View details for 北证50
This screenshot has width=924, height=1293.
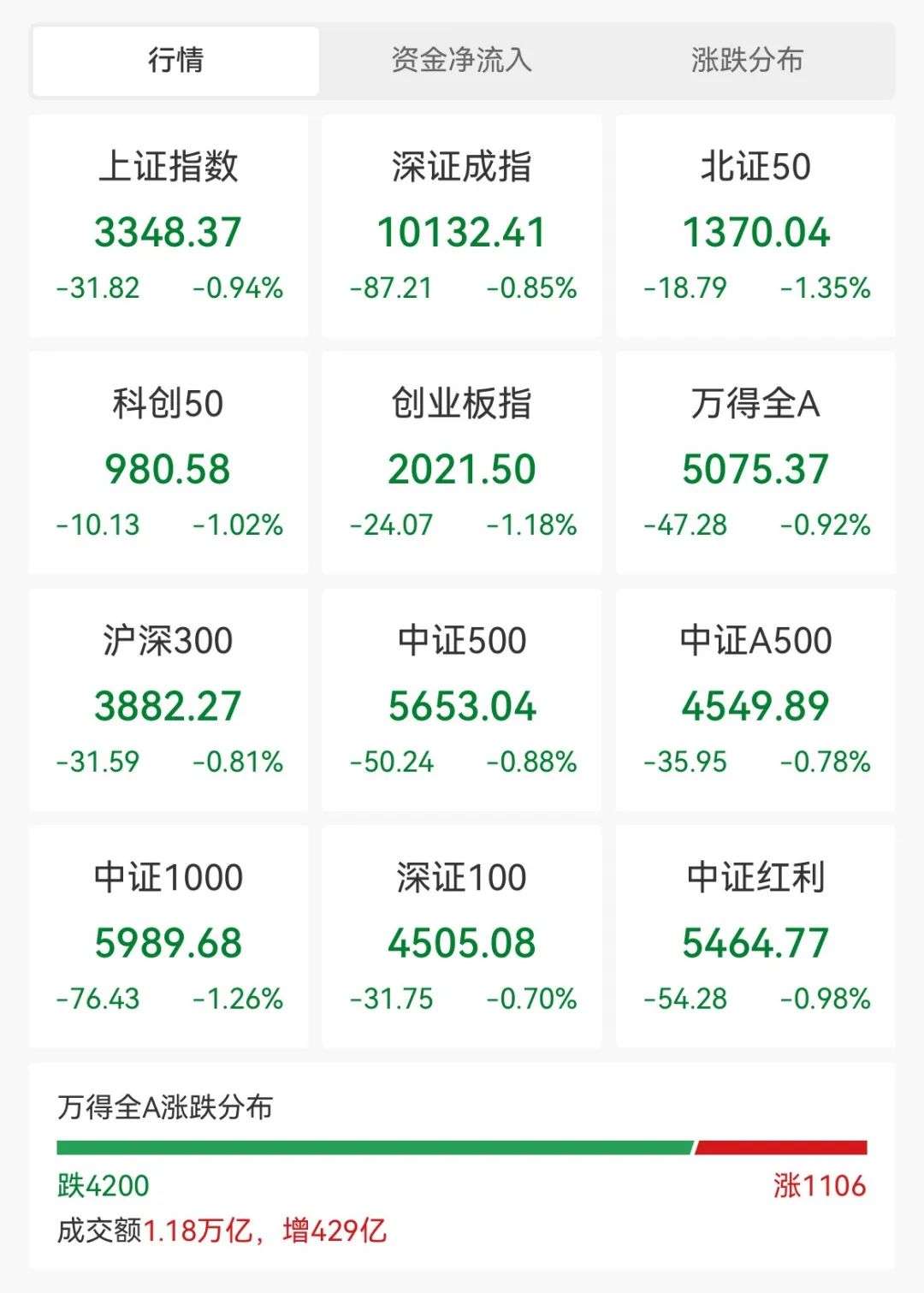coord(755,226)
